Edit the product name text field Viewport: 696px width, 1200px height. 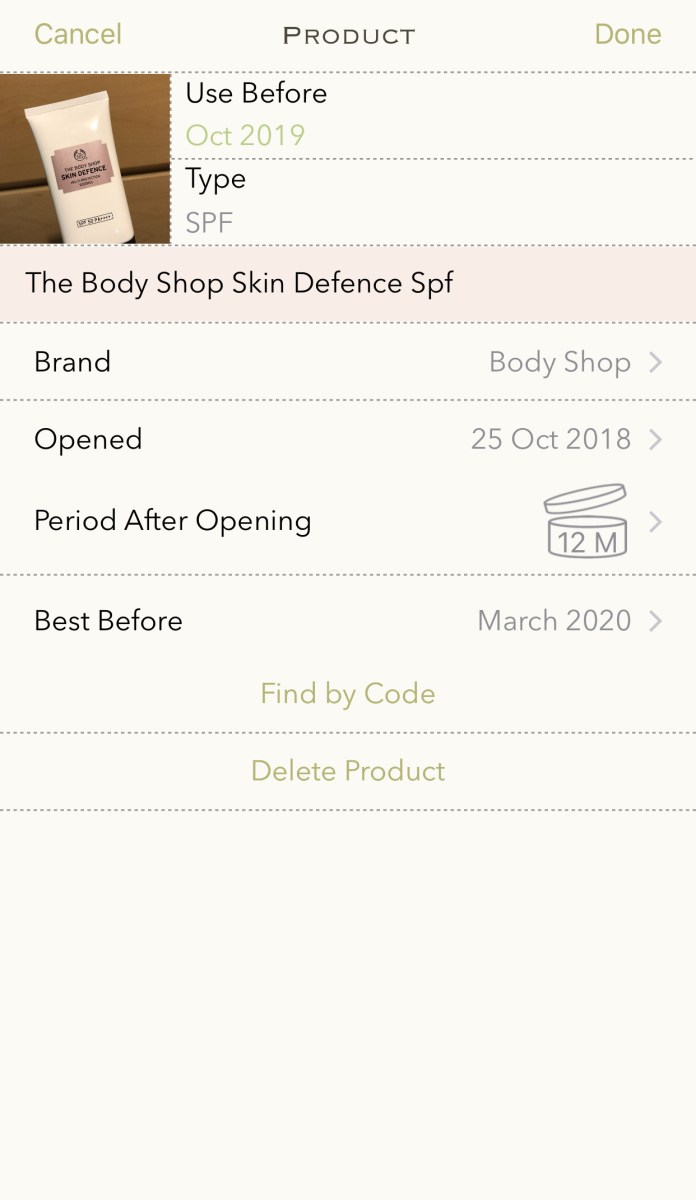tap(348, 283)
